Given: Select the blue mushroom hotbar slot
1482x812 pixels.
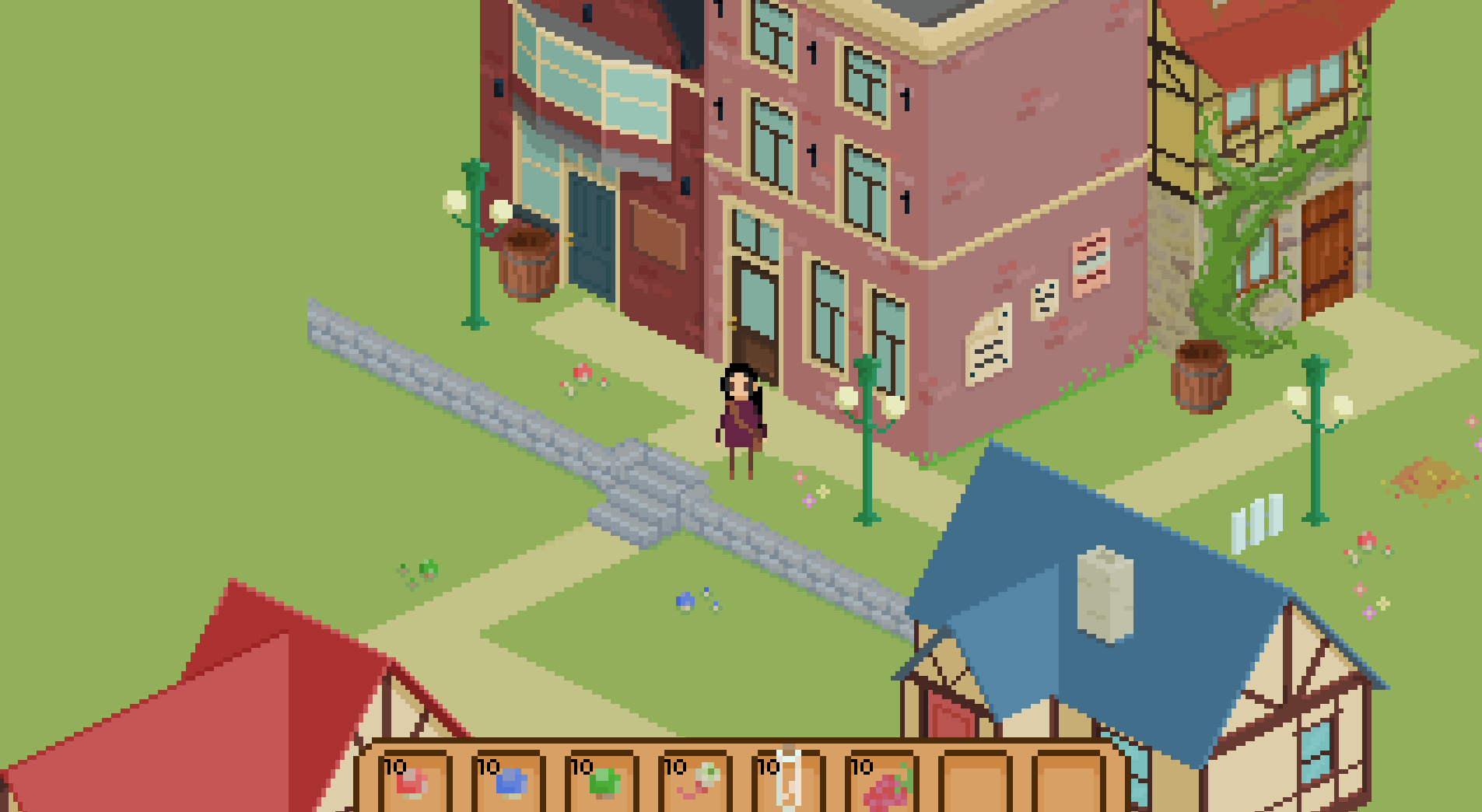Looking at the screenshot, I should [x=509, y=782].
